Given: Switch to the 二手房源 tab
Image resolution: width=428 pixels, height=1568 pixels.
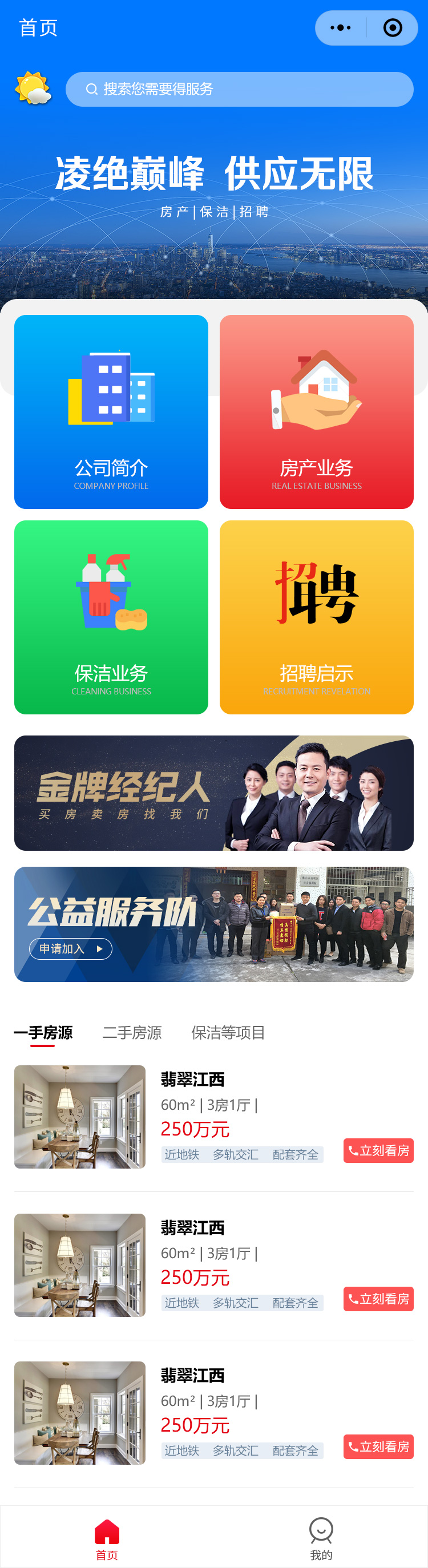Looking at the screenshot, I should (132, 1032).
